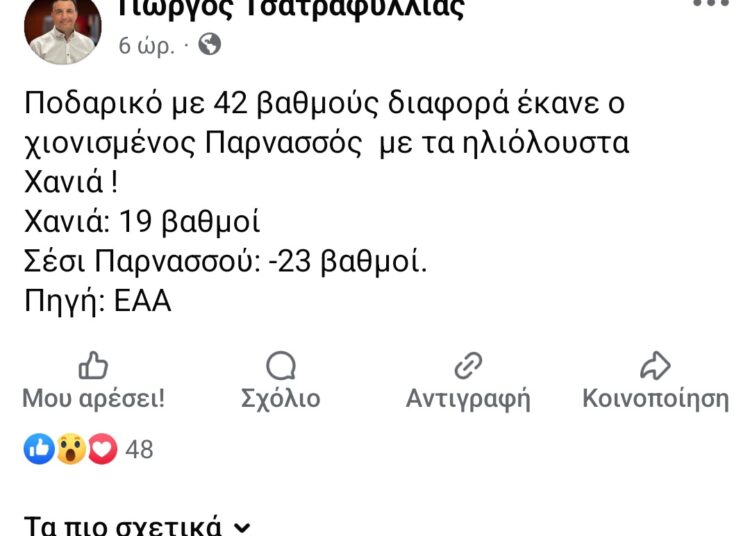Tap Σχόλιο to comment on post

(281, 381)
